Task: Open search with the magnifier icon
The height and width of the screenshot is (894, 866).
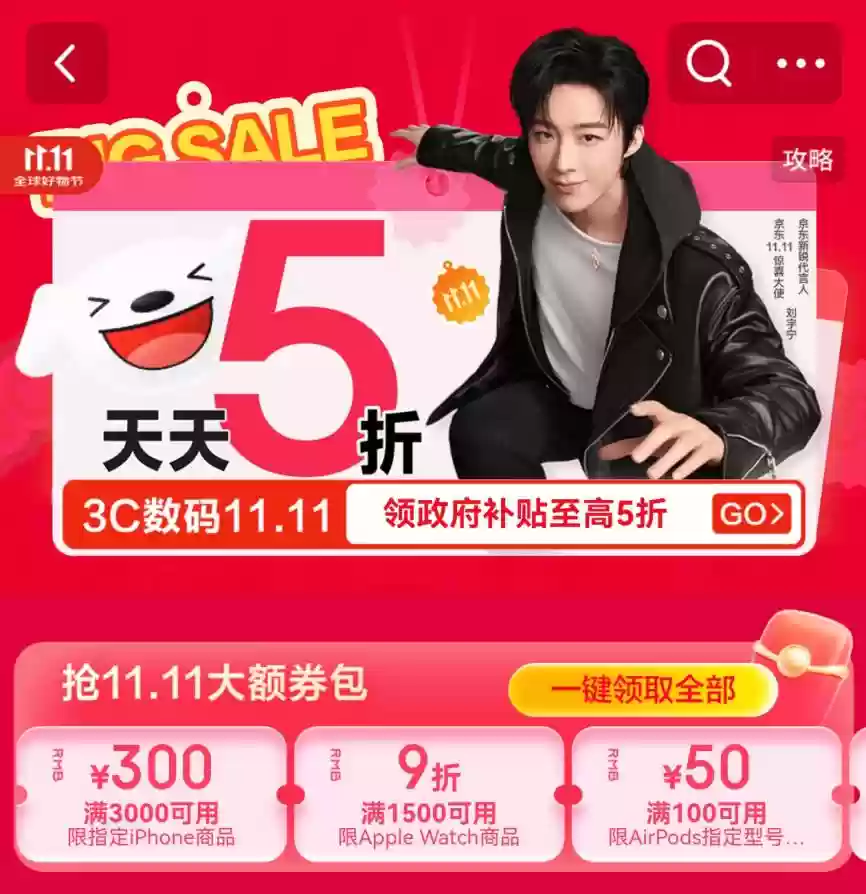Action: pyautogui.click(x=709, y=64)
